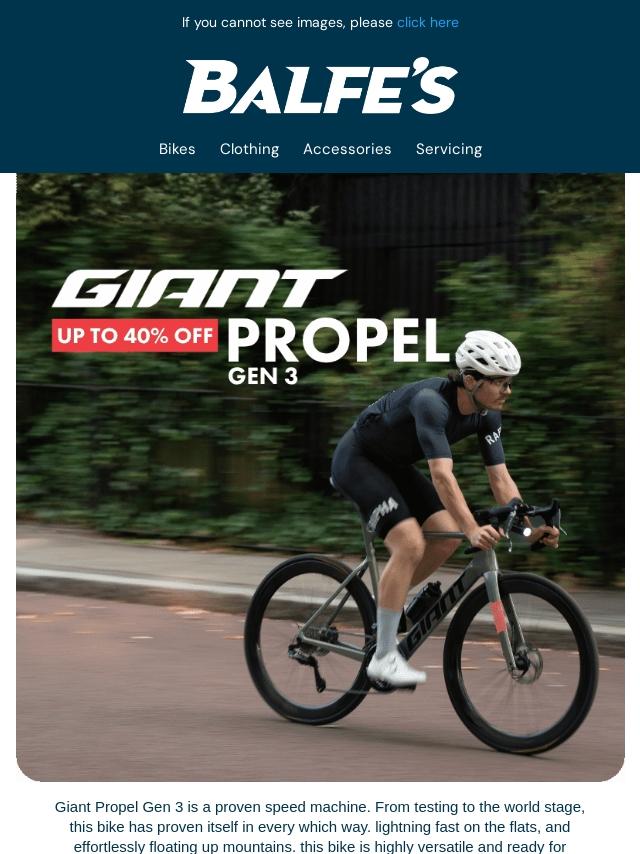Open the Servicing page

(448, 149)
